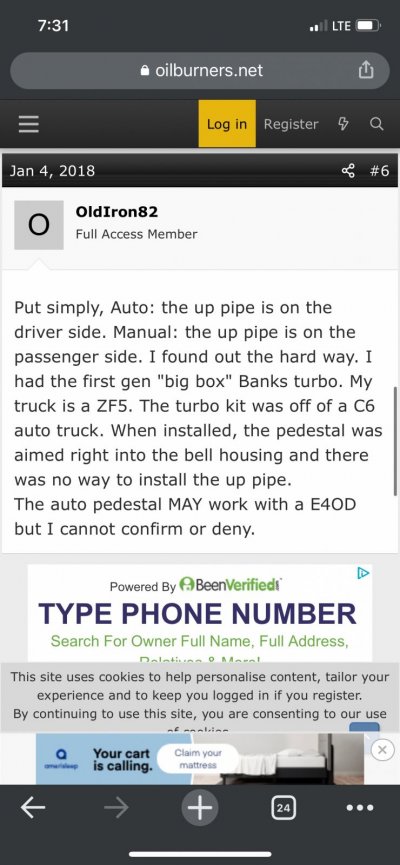The height and width of the screenshot is (865, 400).
Task: Open the #6 post permalink
Action: coord(379,170)
